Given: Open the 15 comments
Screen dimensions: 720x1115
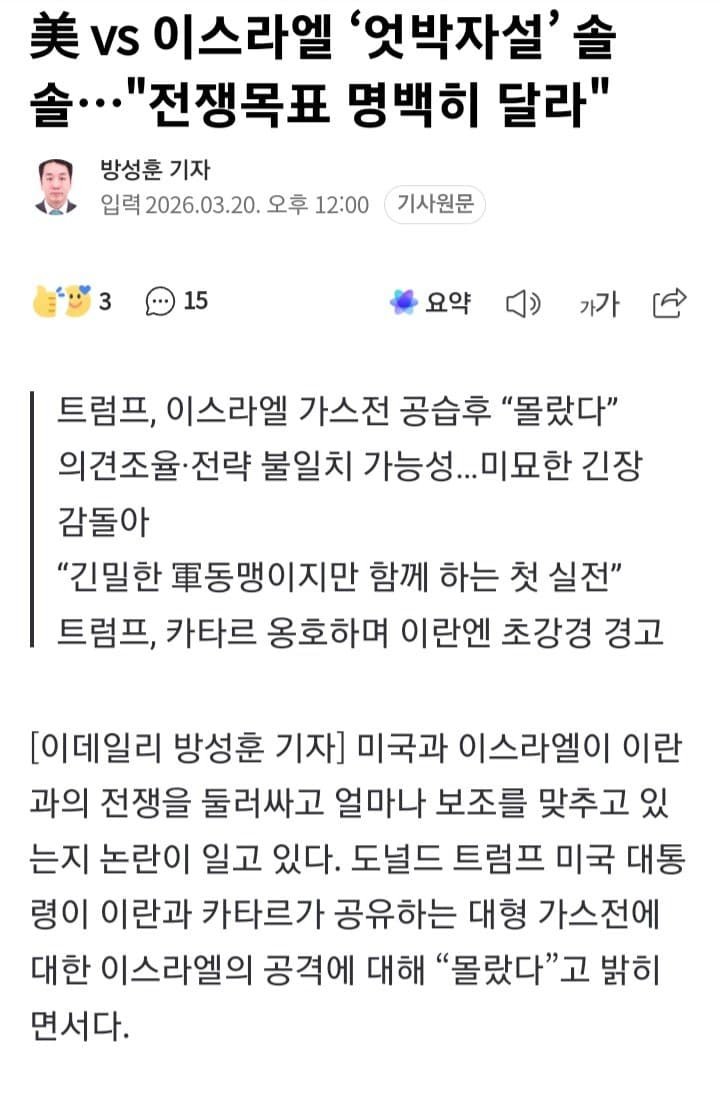Looking at the screenshot, I should pos(176,301).
